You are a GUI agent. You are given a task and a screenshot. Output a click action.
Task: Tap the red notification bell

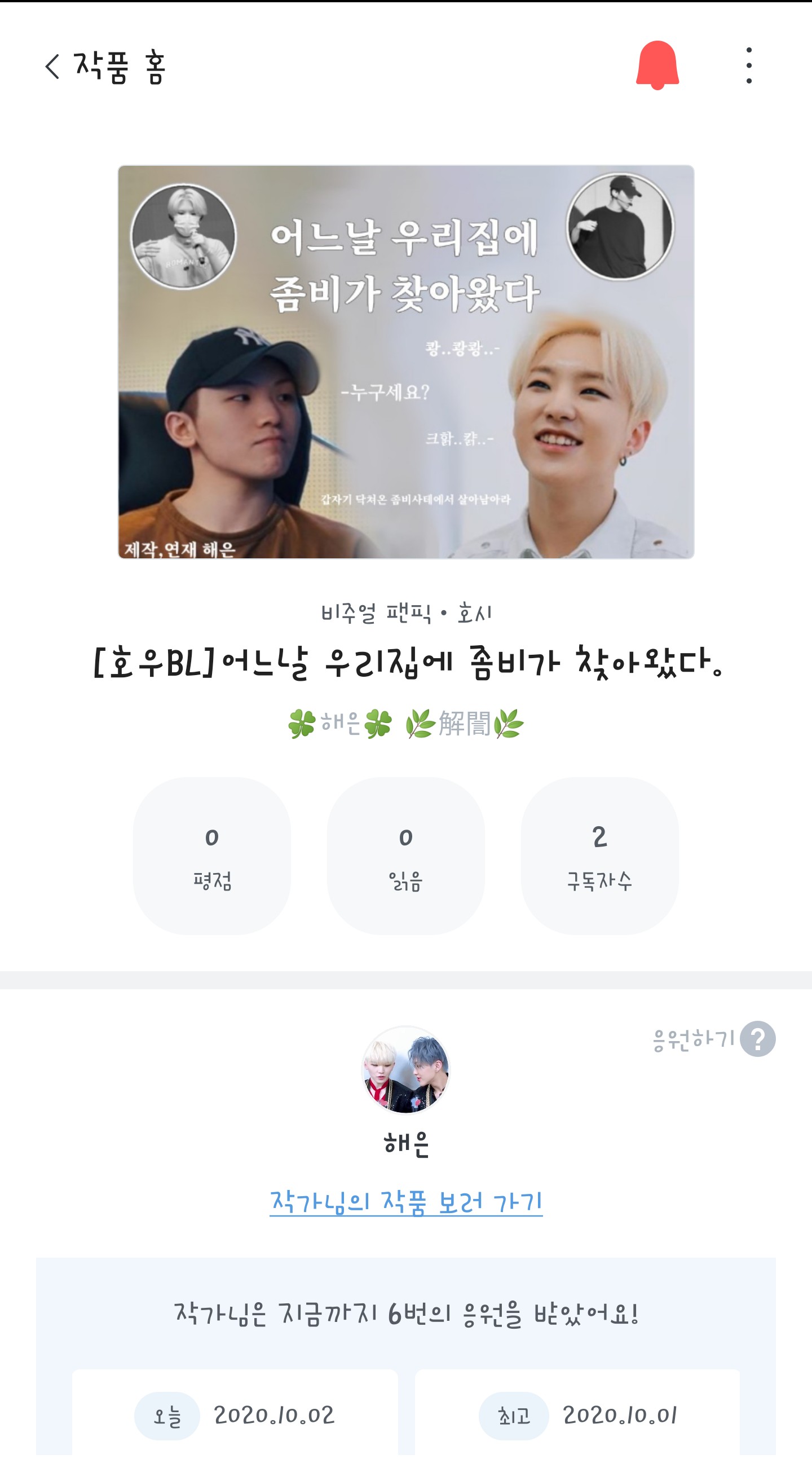[x=657, y=64]
